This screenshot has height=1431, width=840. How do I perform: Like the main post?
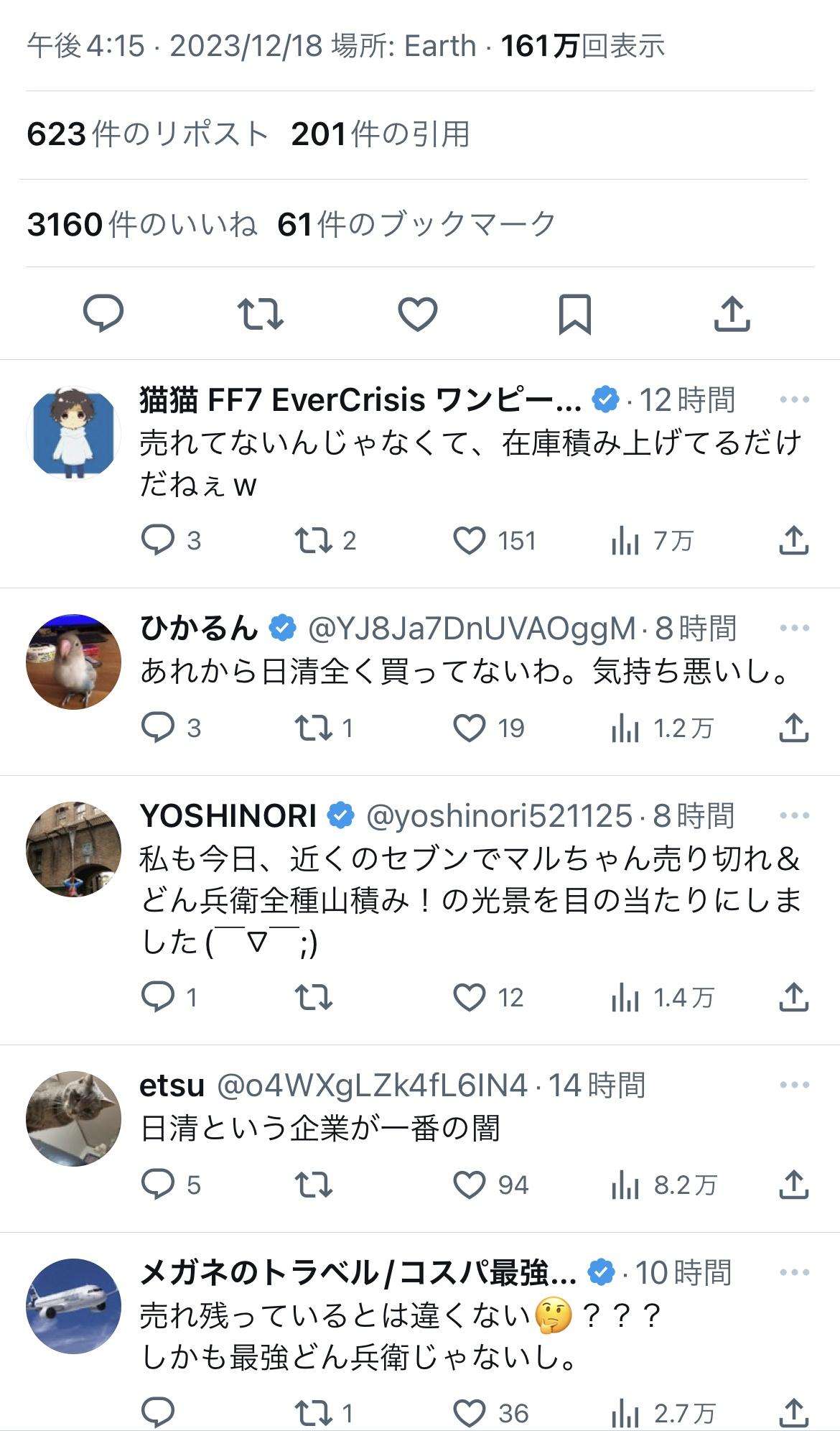(x=418, y=314)
